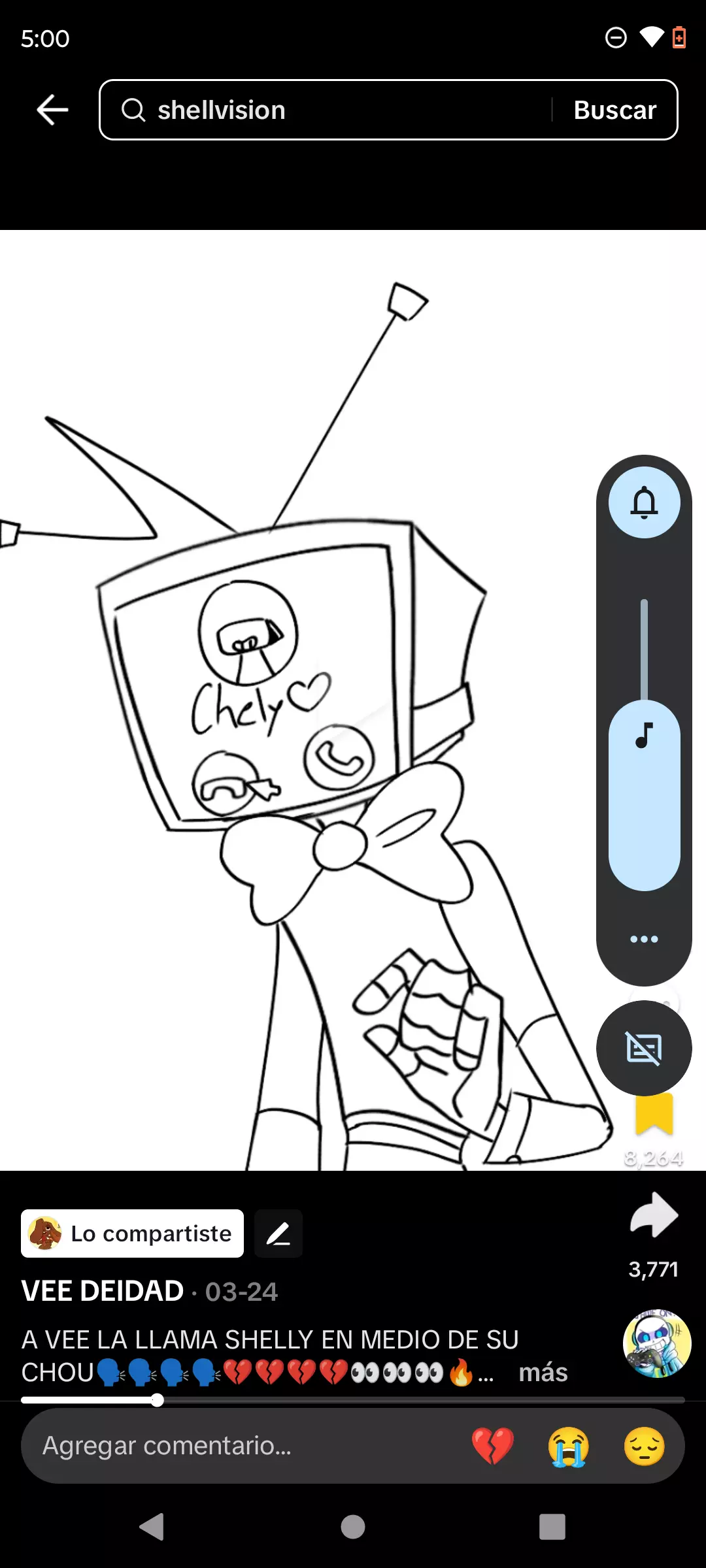
Task: Share the video with arrow icon
Action: click(654, 1217)
